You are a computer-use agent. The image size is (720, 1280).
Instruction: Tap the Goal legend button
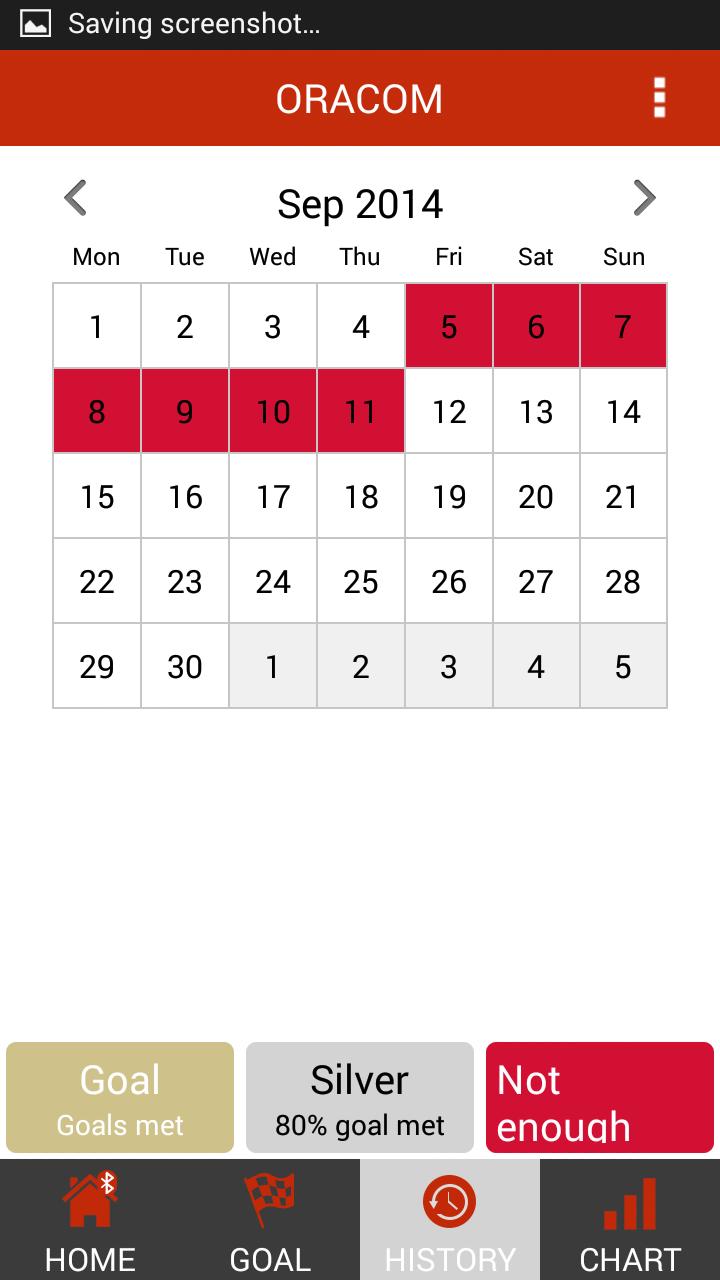[x=120, y=1098]
